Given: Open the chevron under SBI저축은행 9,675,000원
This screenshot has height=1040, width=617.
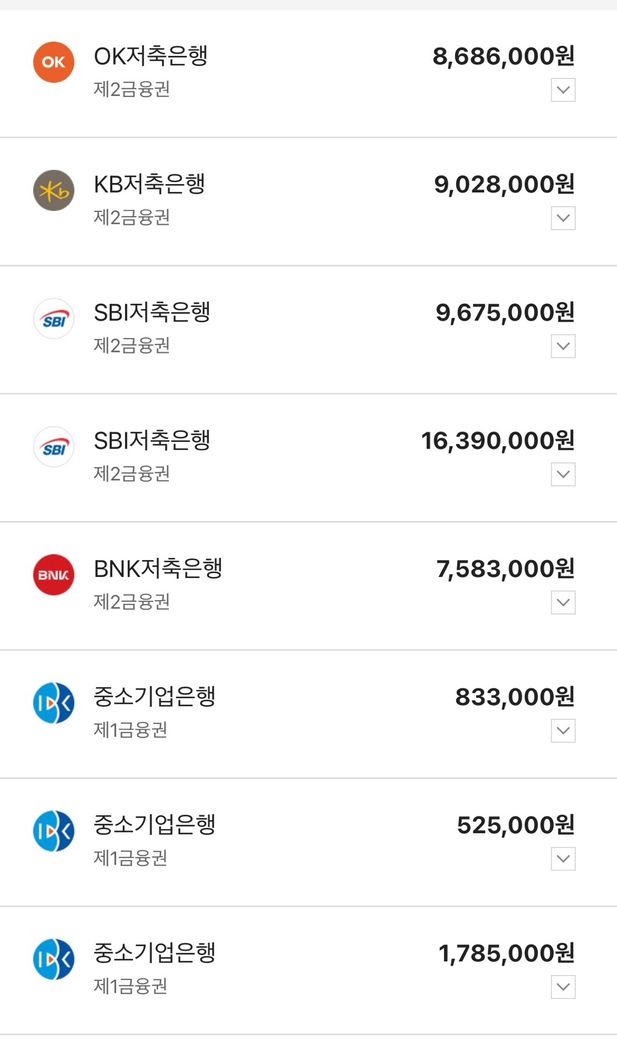Looking at the screenshot, I should (563, 346).
